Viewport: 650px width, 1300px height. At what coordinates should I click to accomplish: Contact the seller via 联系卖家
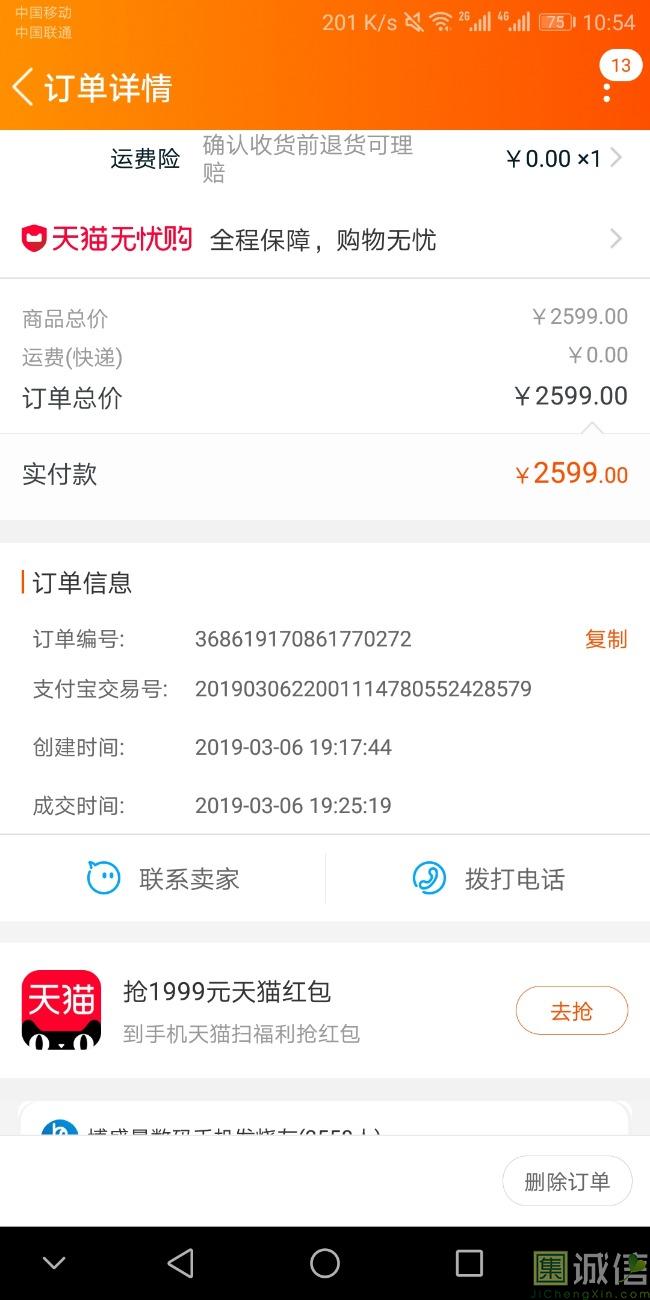tap(163, 879)
